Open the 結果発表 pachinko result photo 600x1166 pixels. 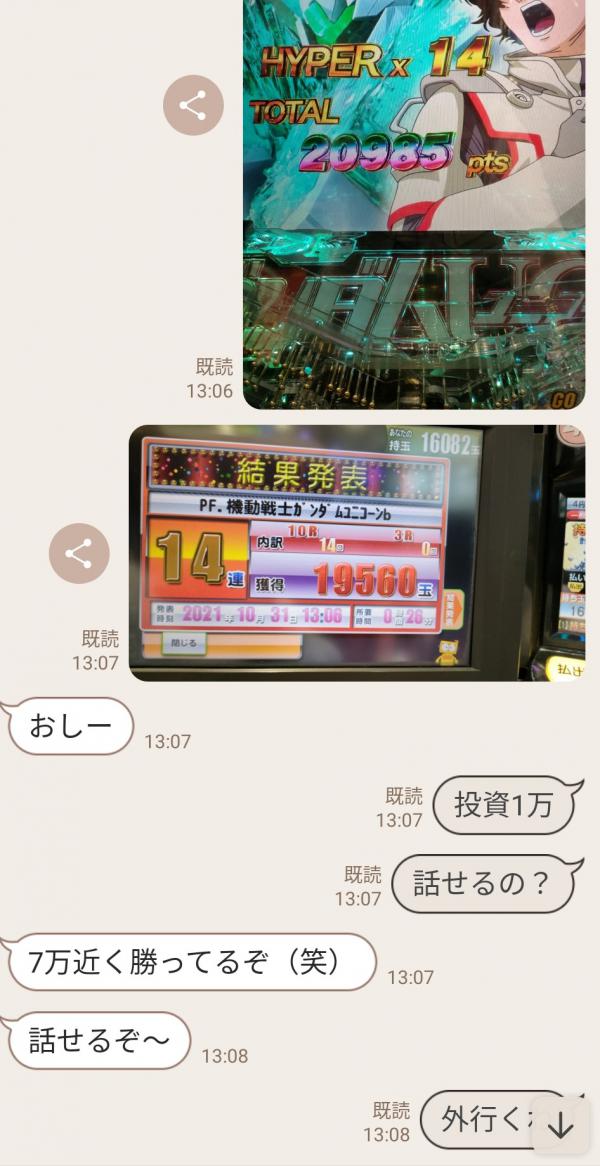point(340,553)
